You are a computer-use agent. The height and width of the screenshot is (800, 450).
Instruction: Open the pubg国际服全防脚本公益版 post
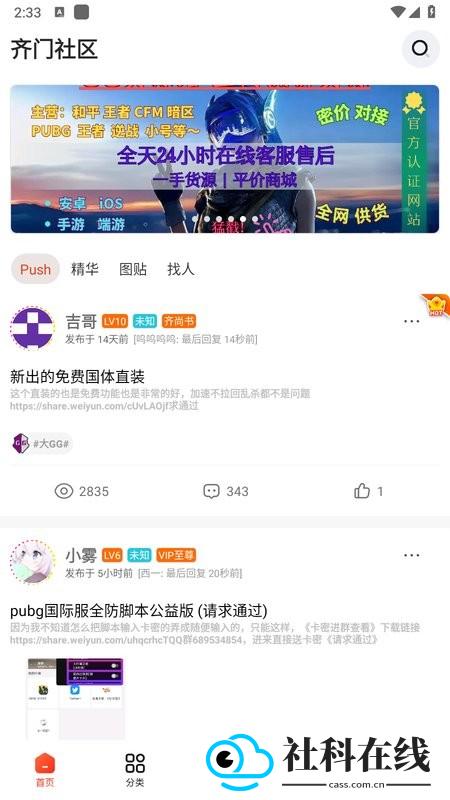[x=139, y=610]
